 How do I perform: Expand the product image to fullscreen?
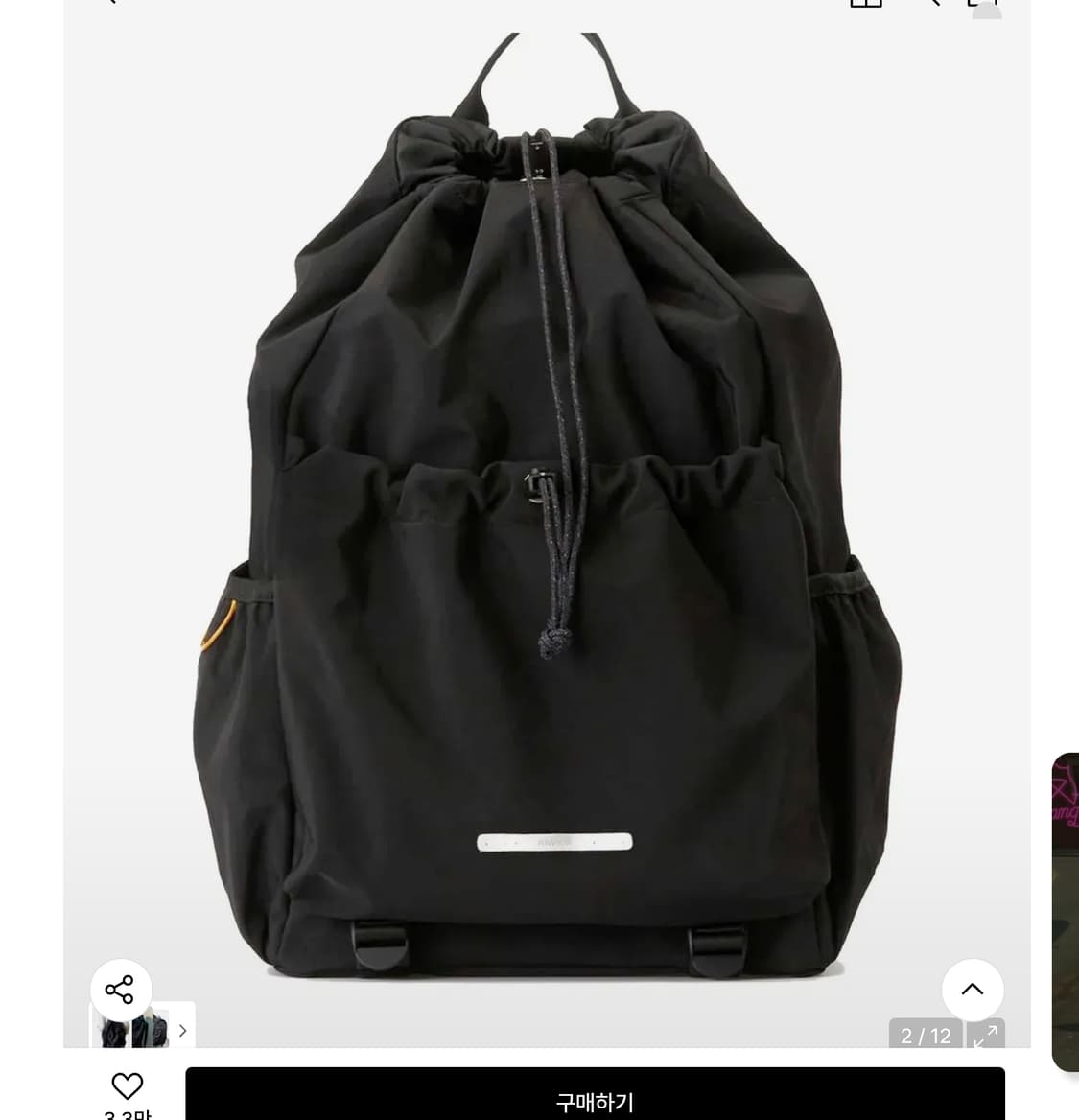click(x=986, y=1035)
